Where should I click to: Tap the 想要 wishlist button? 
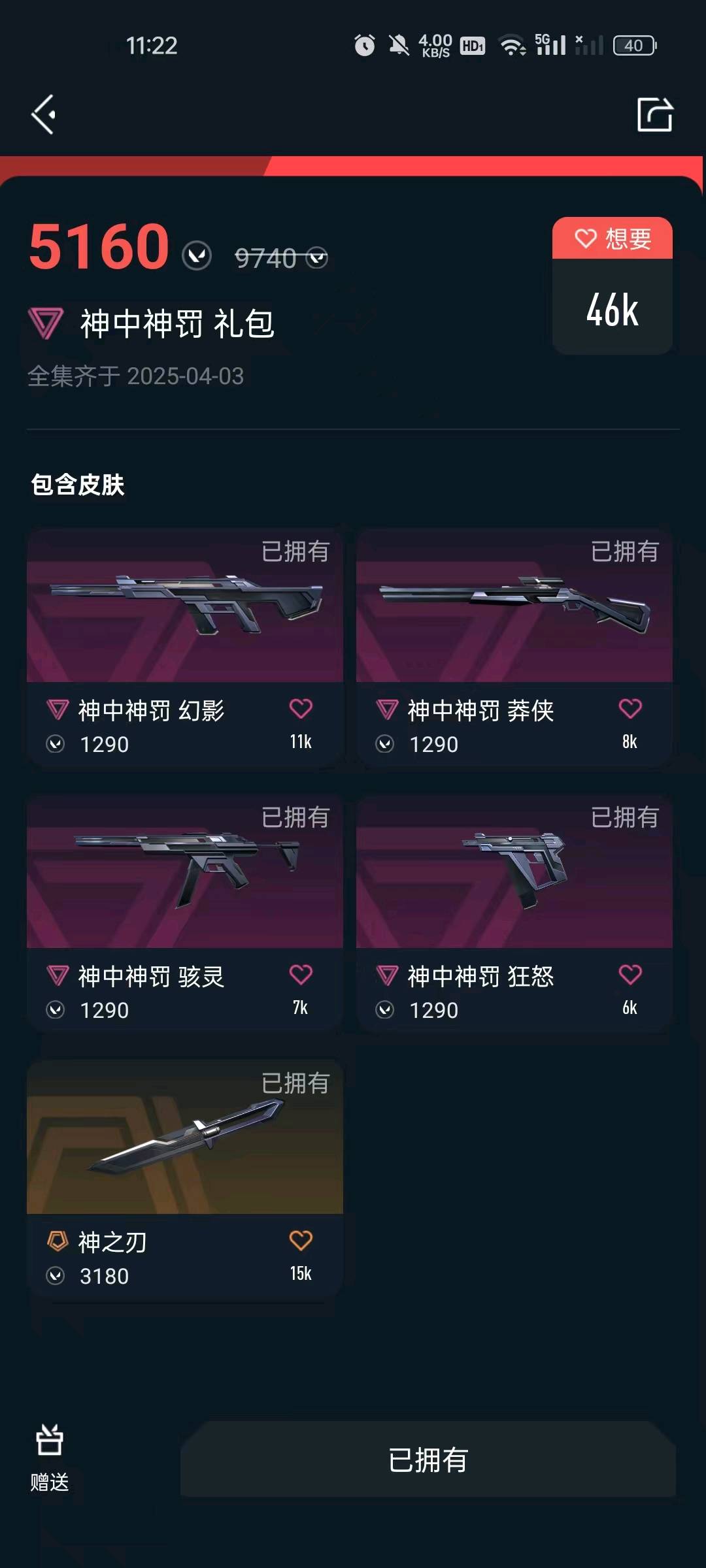(x=613, y=239)
